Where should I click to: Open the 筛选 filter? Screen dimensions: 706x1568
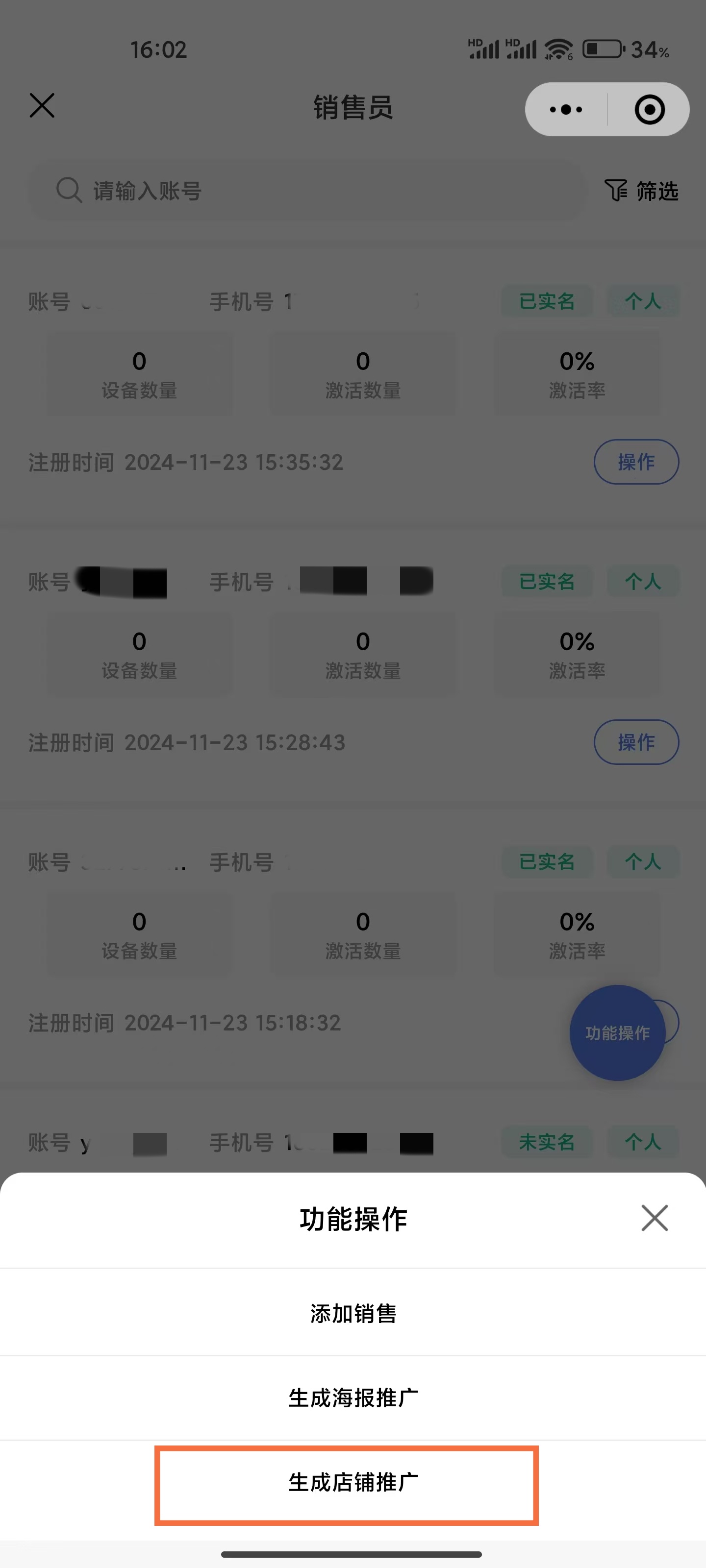point(641,191)
